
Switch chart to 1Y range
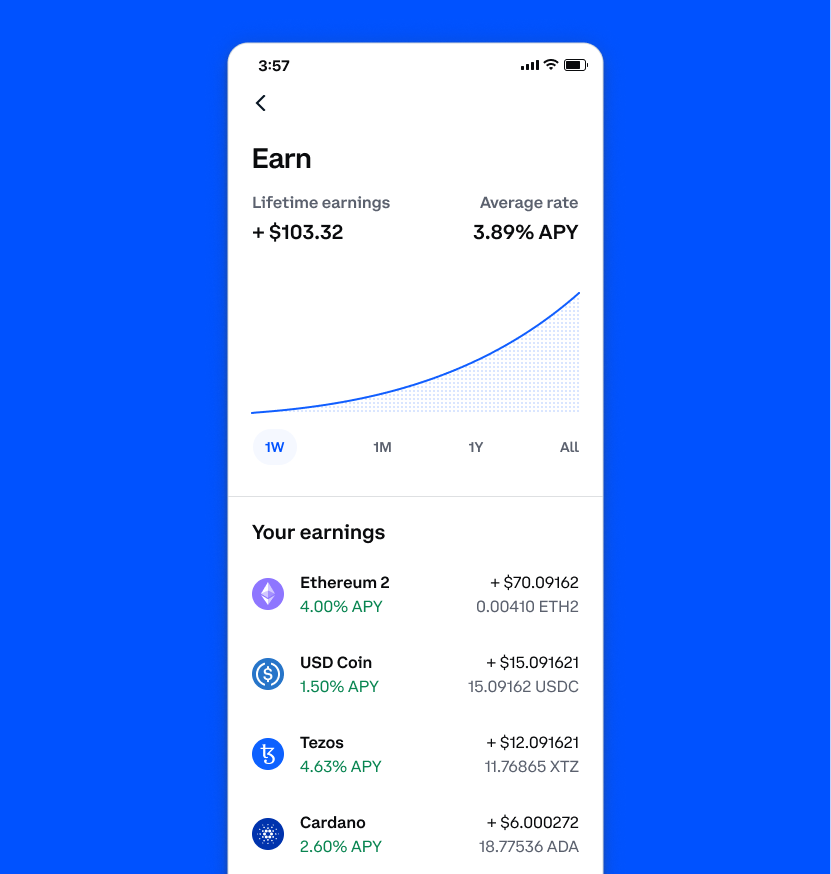pos(476,447)
